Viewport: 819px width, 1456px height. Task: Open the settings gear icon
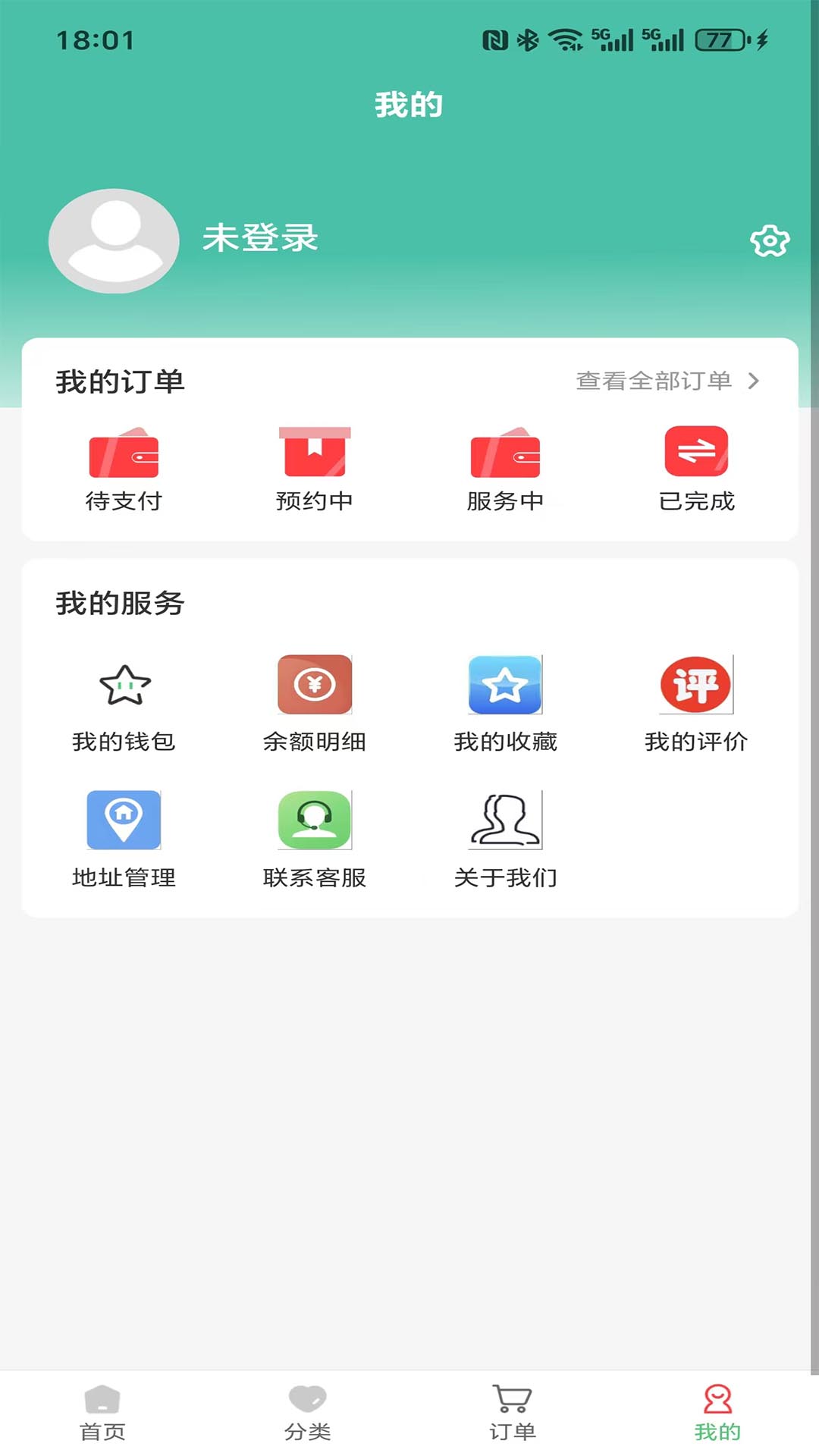pos(770,241)
